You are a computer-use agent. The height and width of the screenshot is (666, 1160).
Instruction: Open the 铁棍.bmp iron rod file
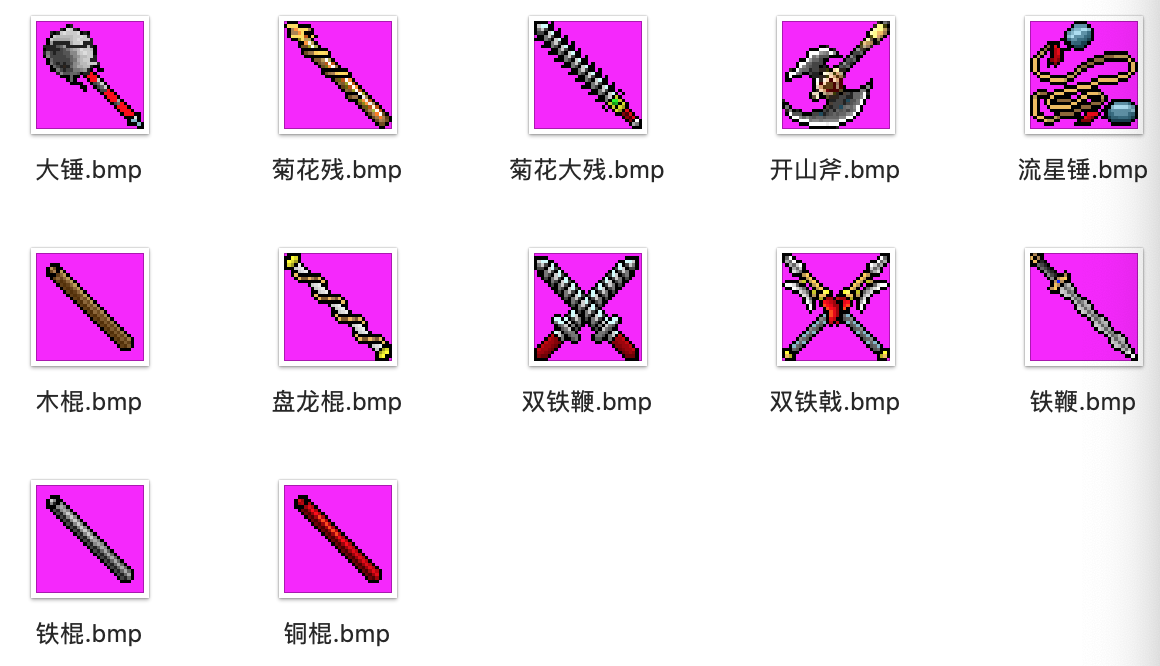coord(90,539)
